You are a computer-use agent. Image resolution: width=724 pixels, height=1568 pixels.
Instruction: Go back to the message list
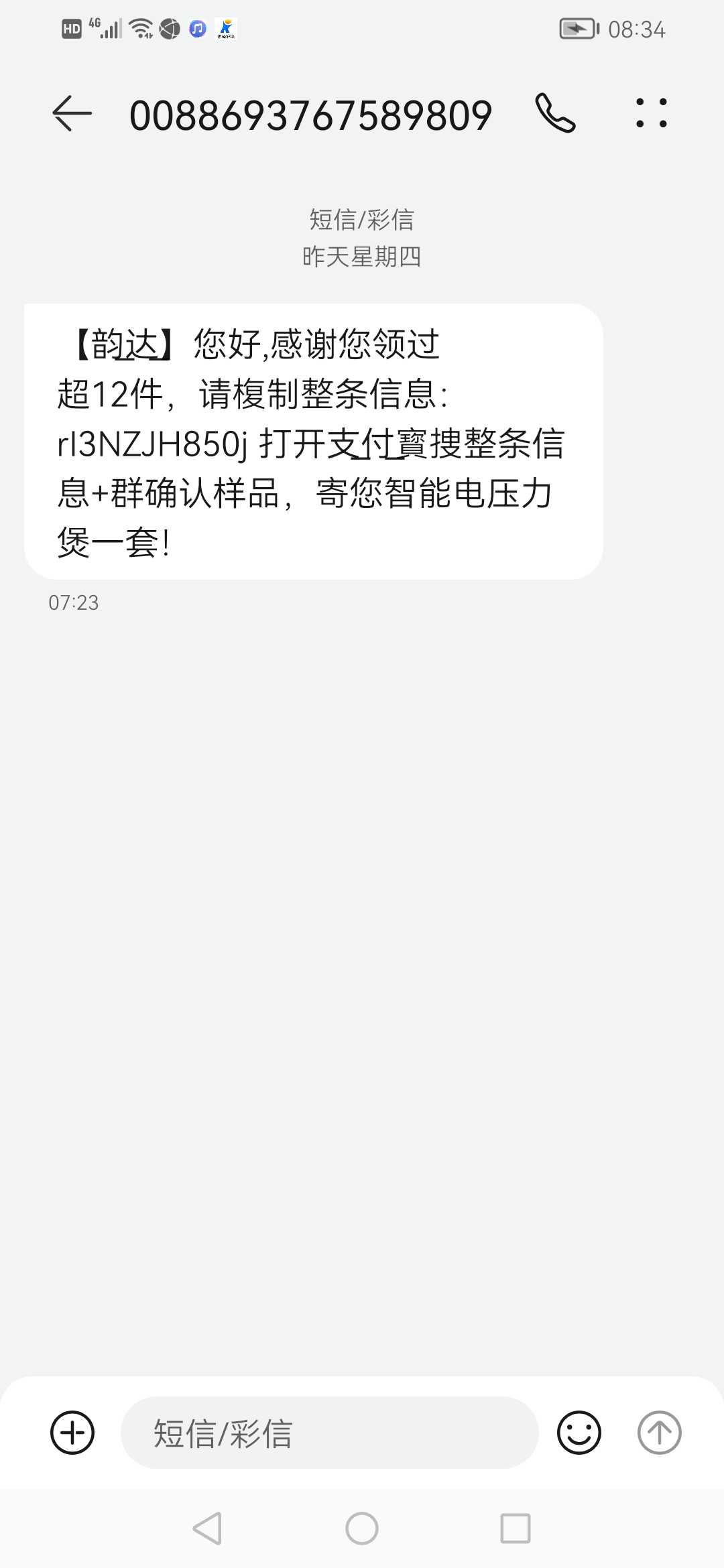click(x=72, y=113)
